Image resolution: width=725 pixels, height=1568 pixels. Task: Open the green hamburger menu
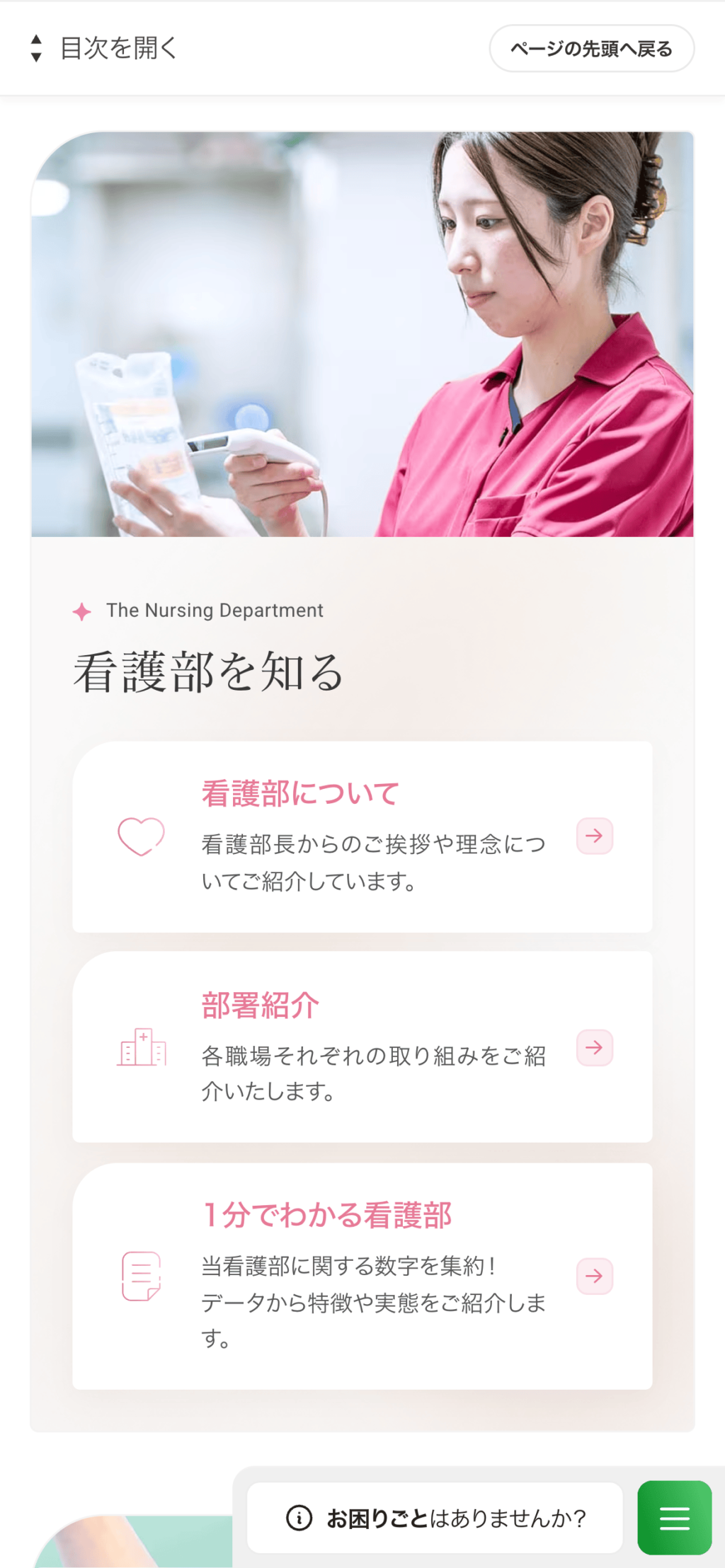click(674, 1518)
